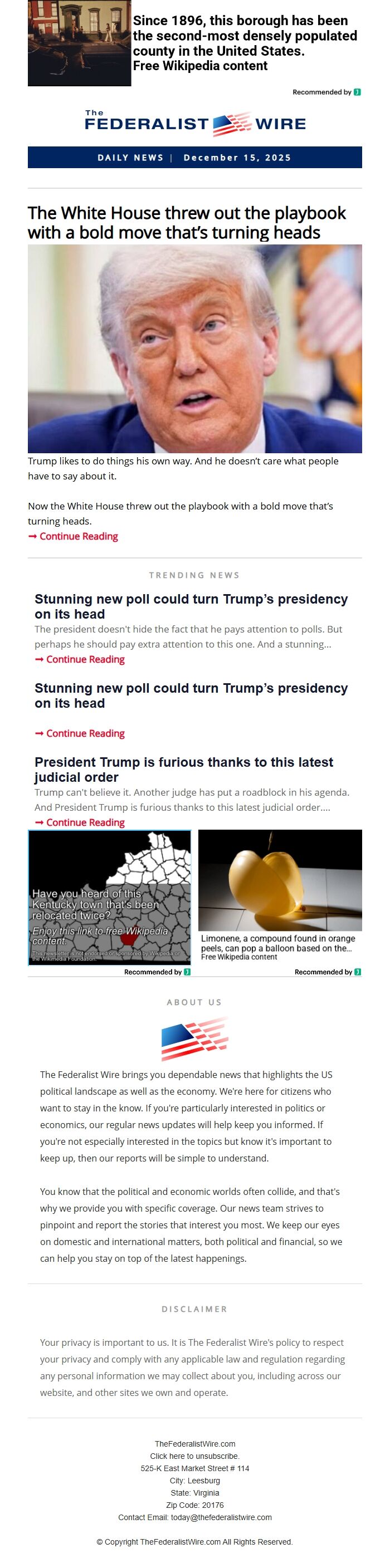Open the White House playbook headline
Screen dimensions: 390x1568
186,223
